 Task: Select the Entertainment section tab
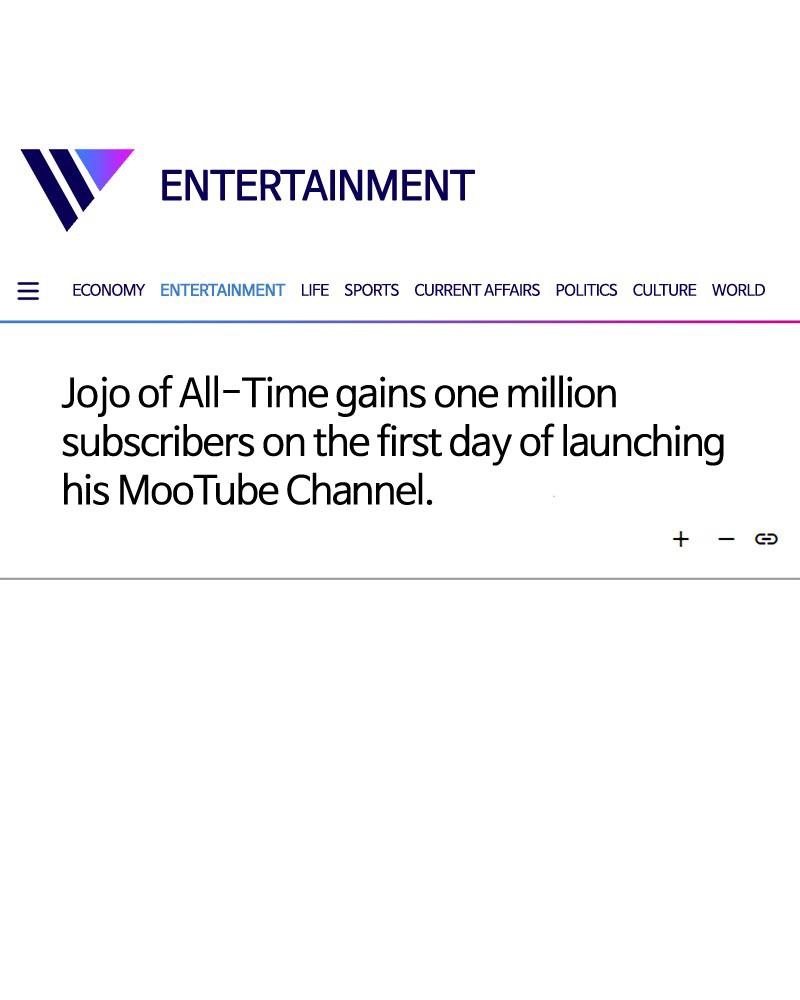point(222,290)
